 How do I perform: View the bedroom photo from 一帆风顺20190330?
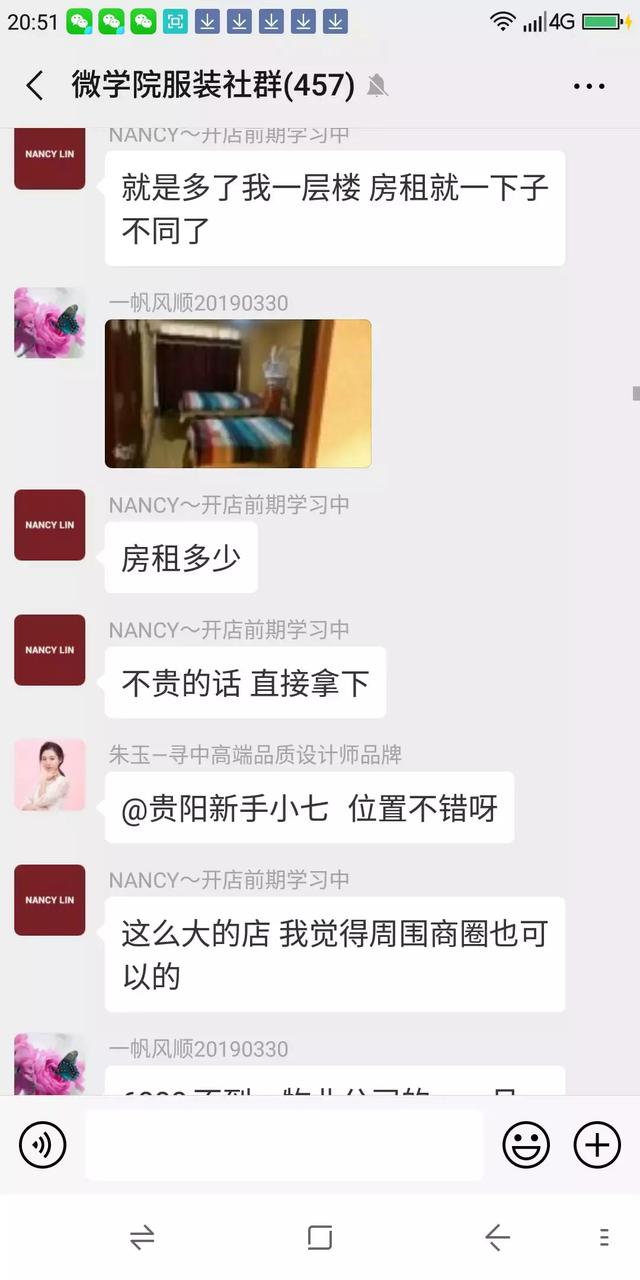[x=238, y=393]
